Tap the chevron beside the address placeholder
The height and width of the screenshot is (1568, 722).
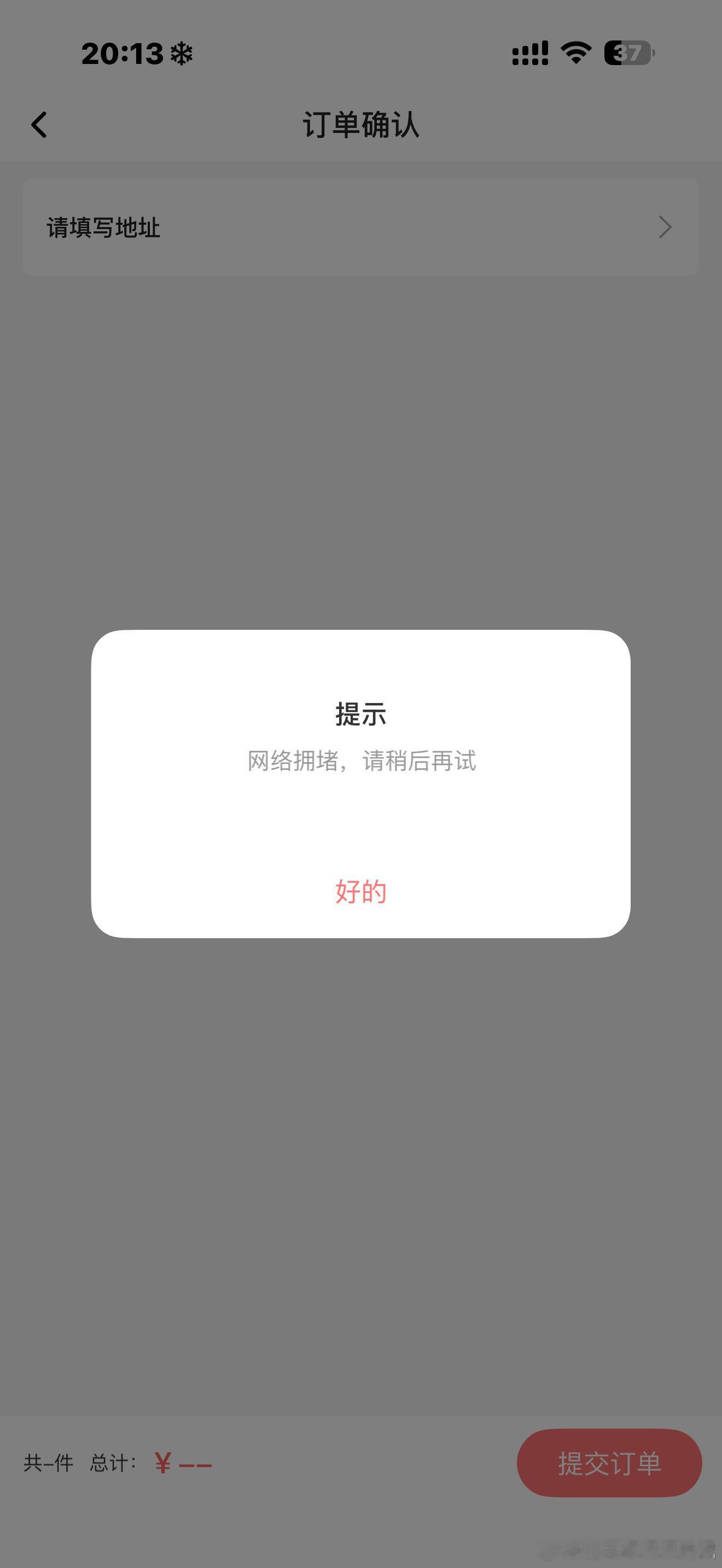pyautogui.click(x=665, y=227)
